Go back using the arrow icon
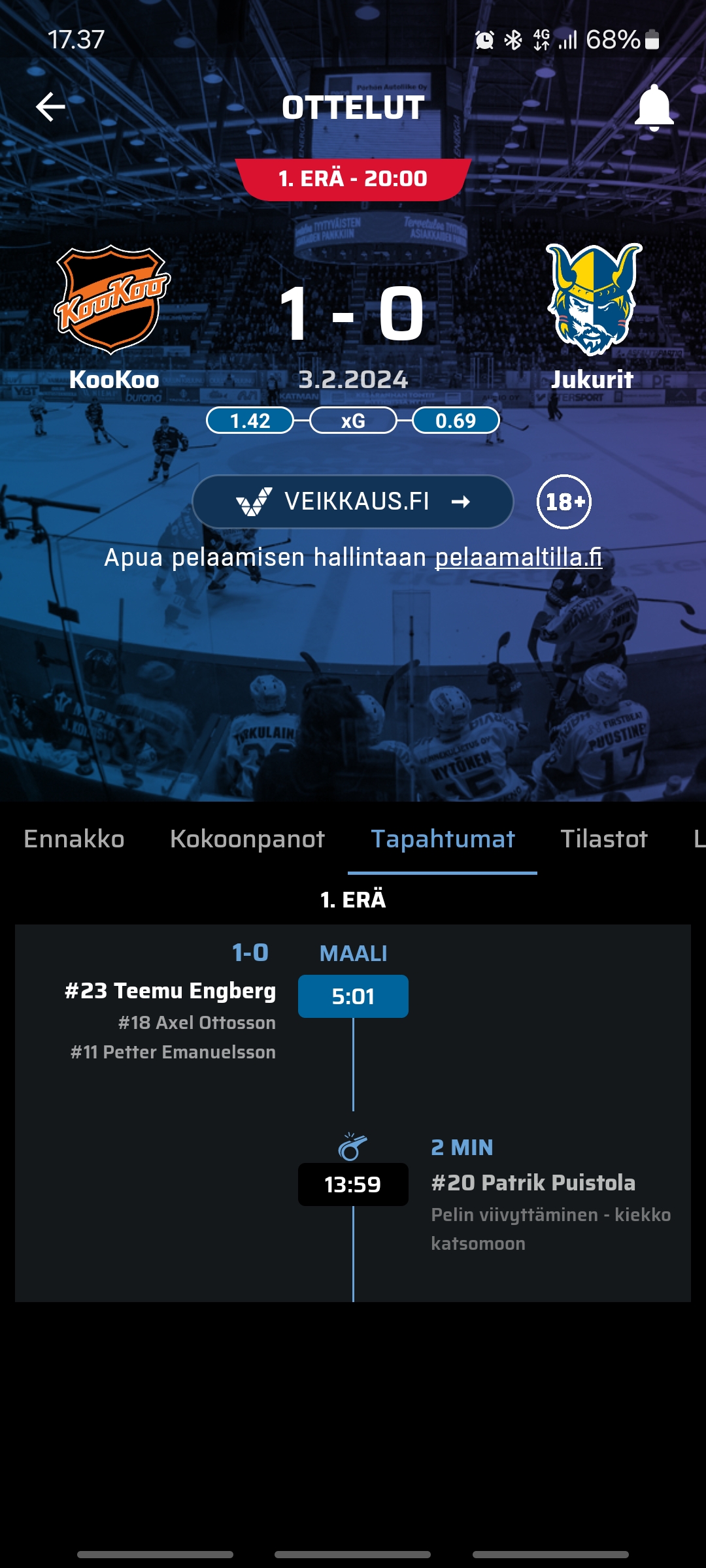Screen dimensions: 706x1568 50,107
